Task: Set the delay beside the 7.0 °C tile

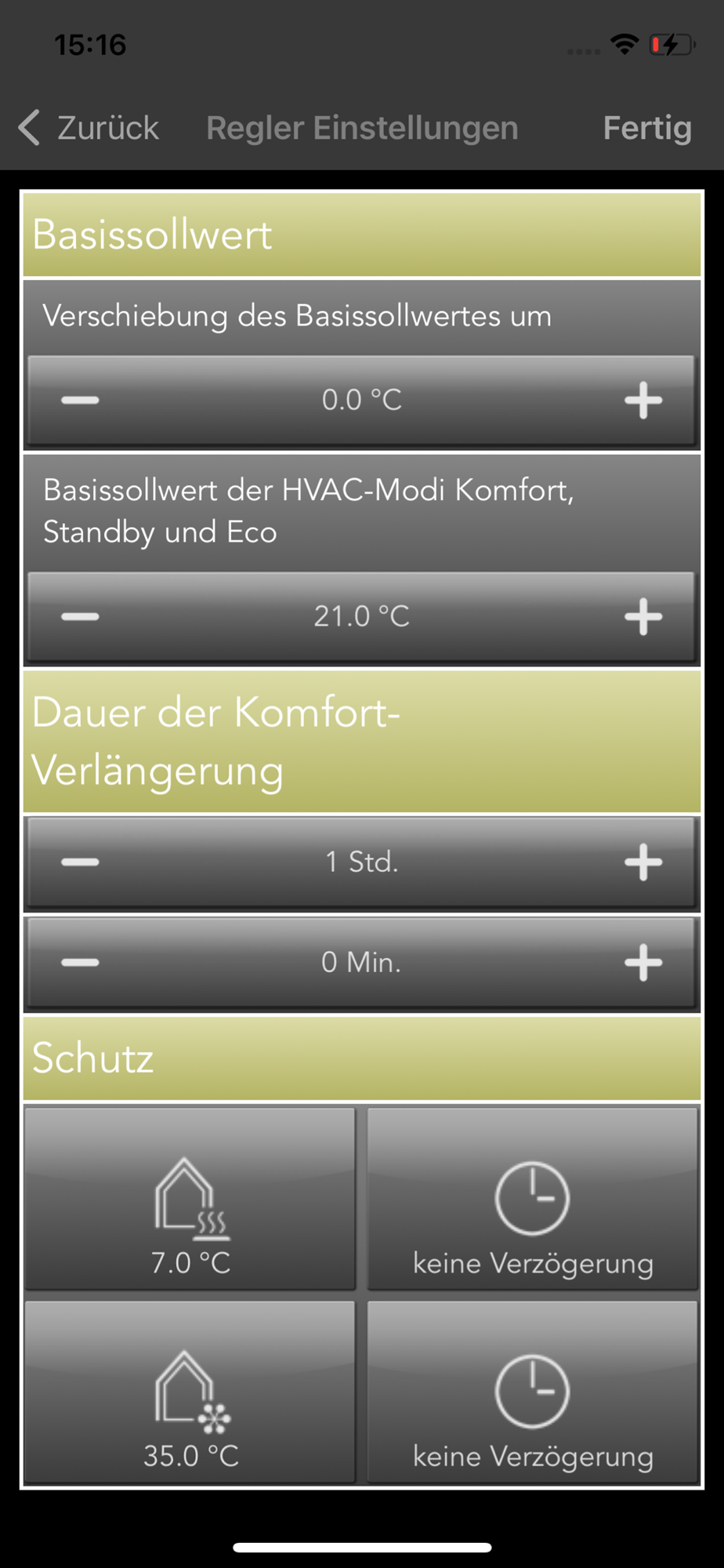Action: tap(533, 1198)
